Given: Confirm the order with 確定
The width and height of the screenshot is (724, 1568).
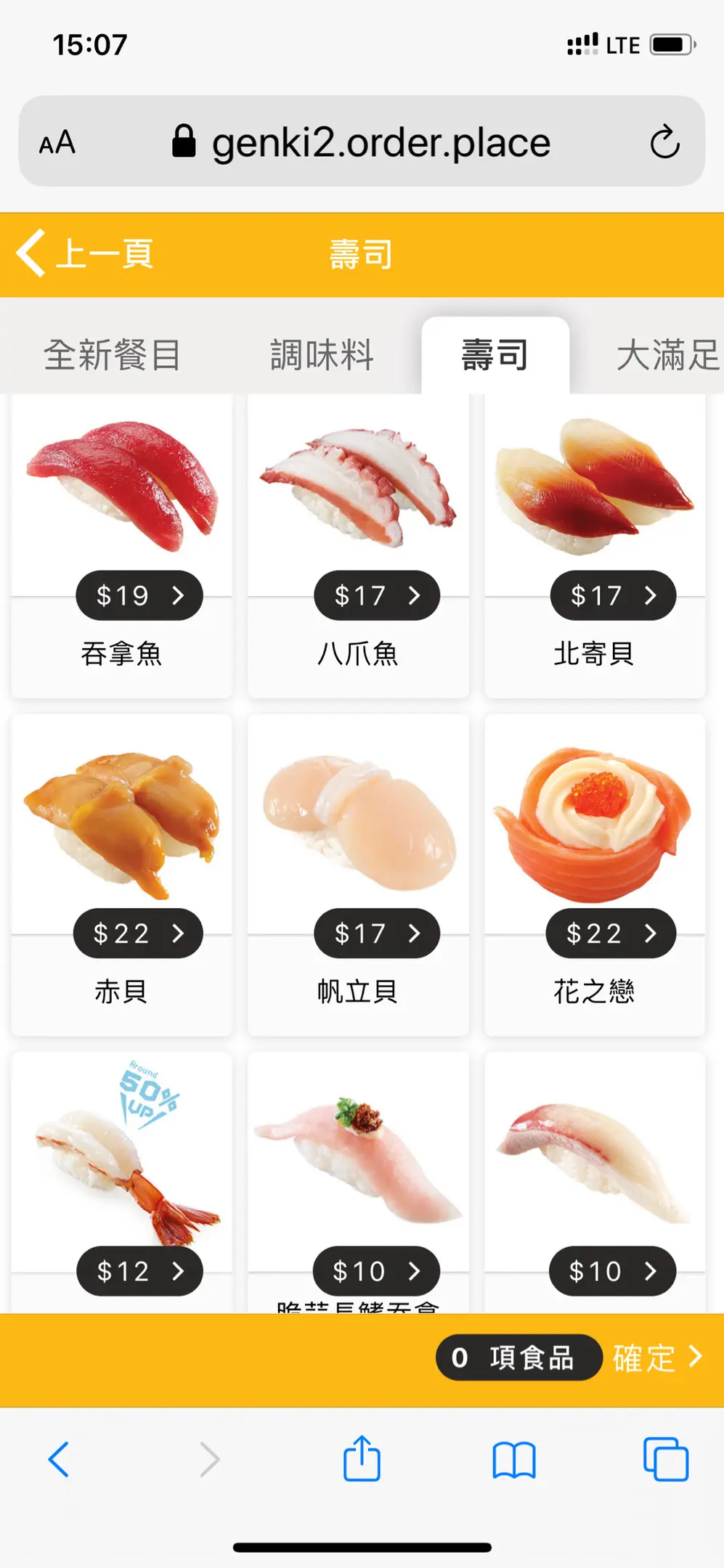Looking at the screenshot, I should coord(657,1357).
